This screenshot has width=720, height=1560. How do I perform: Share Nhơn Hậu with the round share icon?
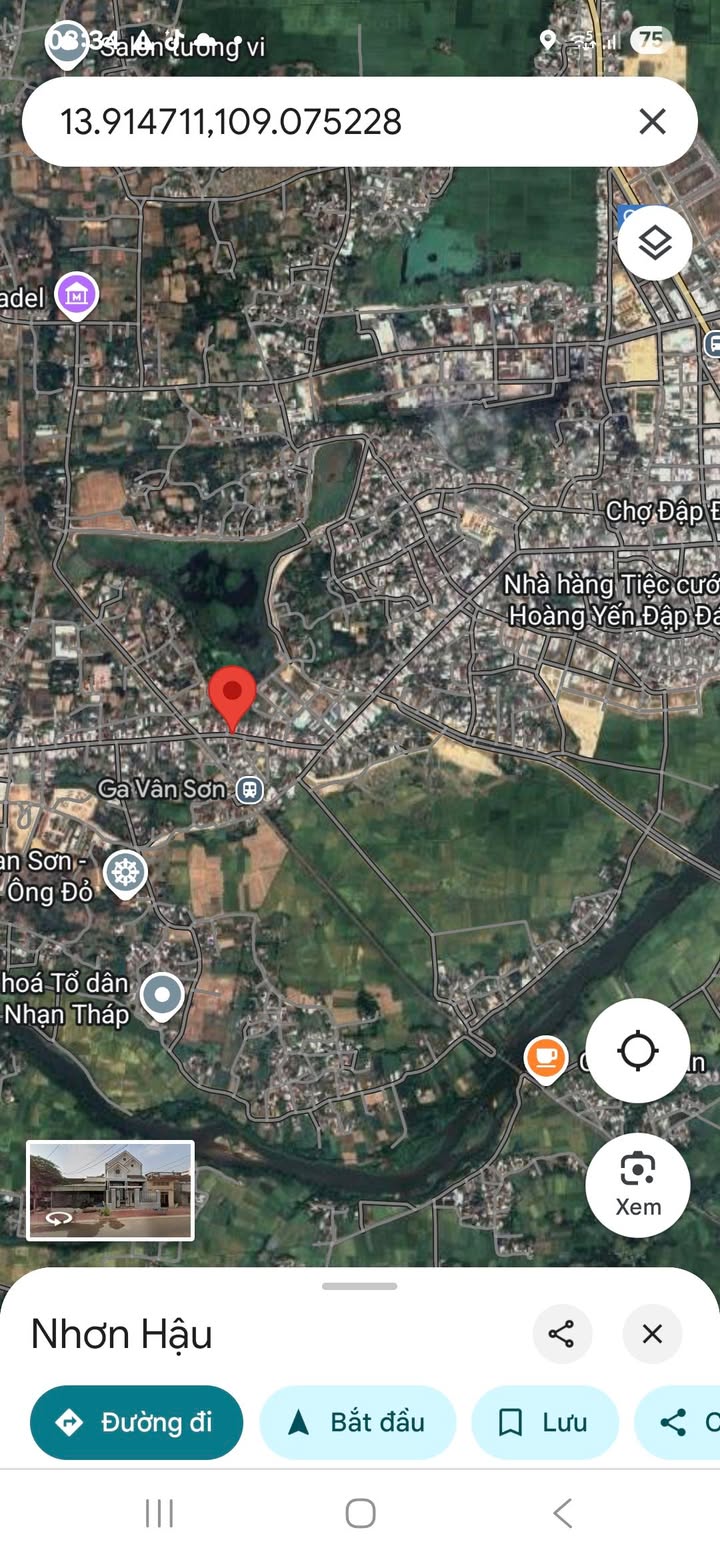[x=562, y=1334]
